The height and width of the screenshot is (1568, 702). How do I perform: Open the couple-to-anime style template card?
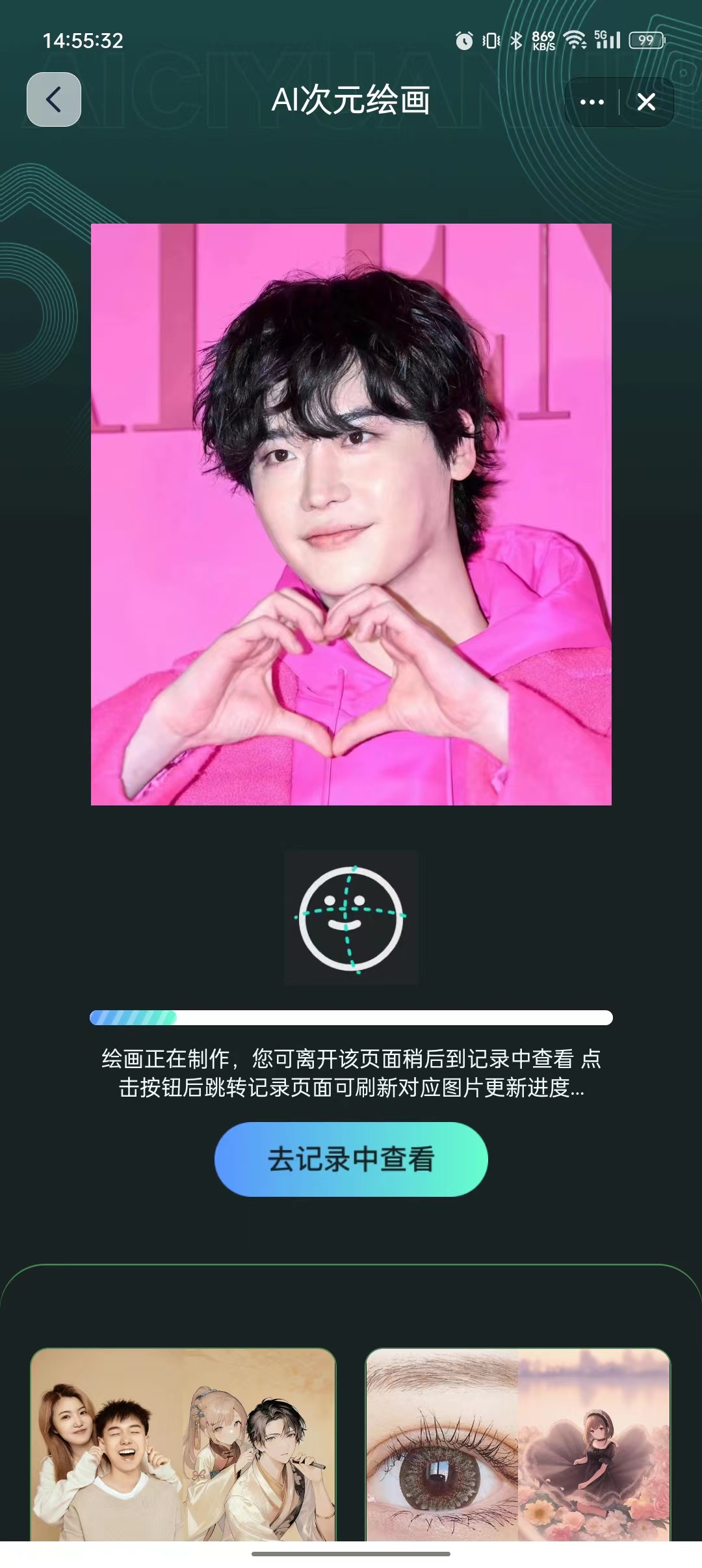click(183, 1444)
